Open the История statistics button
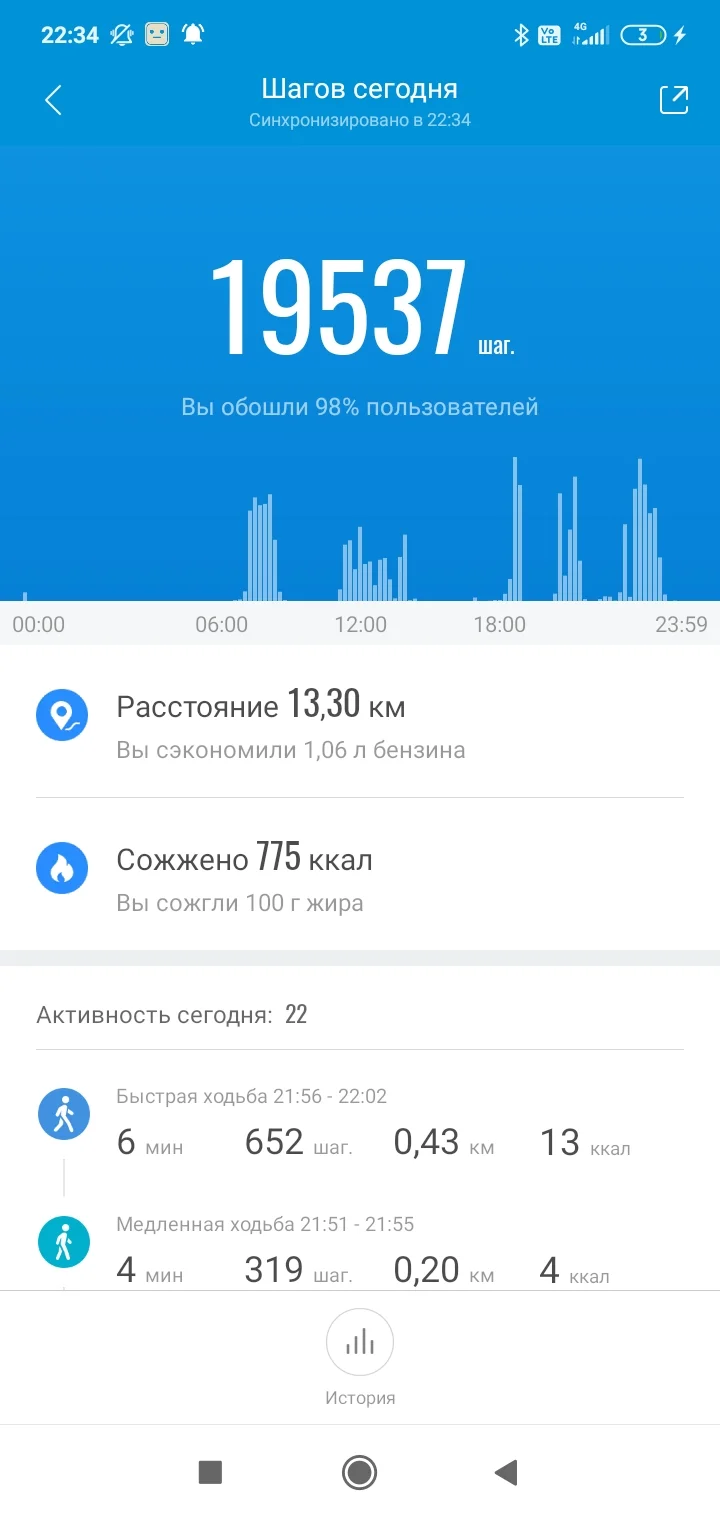720x1520 pixels. [360, 1343]
